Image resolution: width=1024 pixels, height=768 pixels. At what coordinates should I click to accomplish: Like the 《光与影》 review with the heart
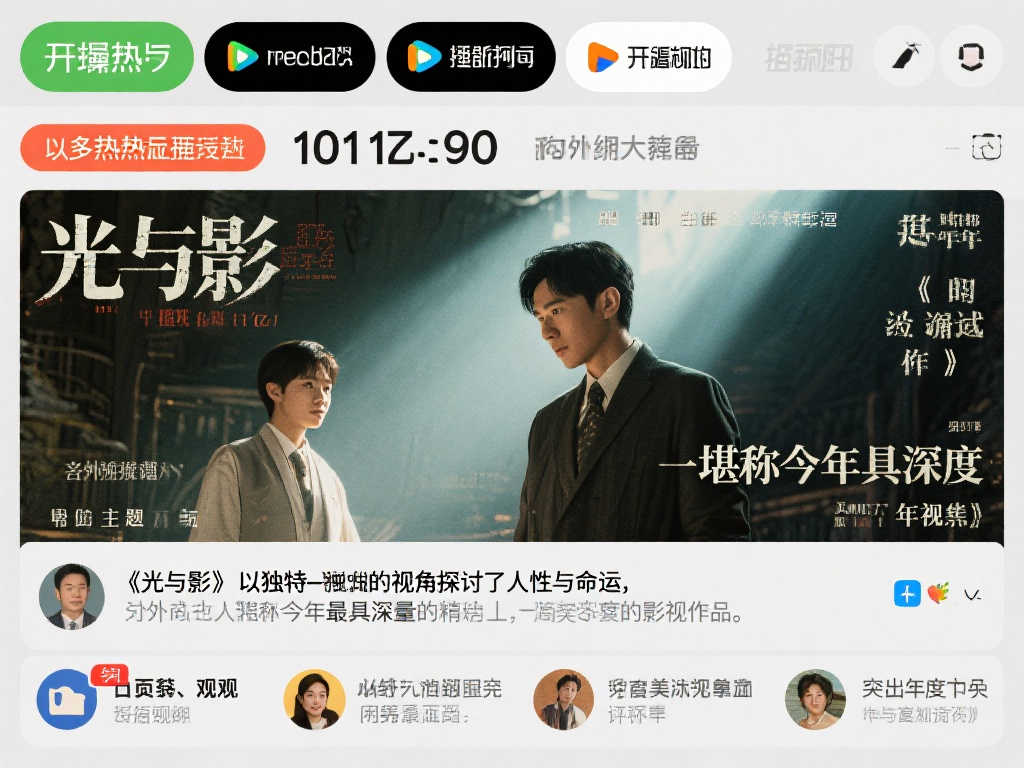coord(938,594)
